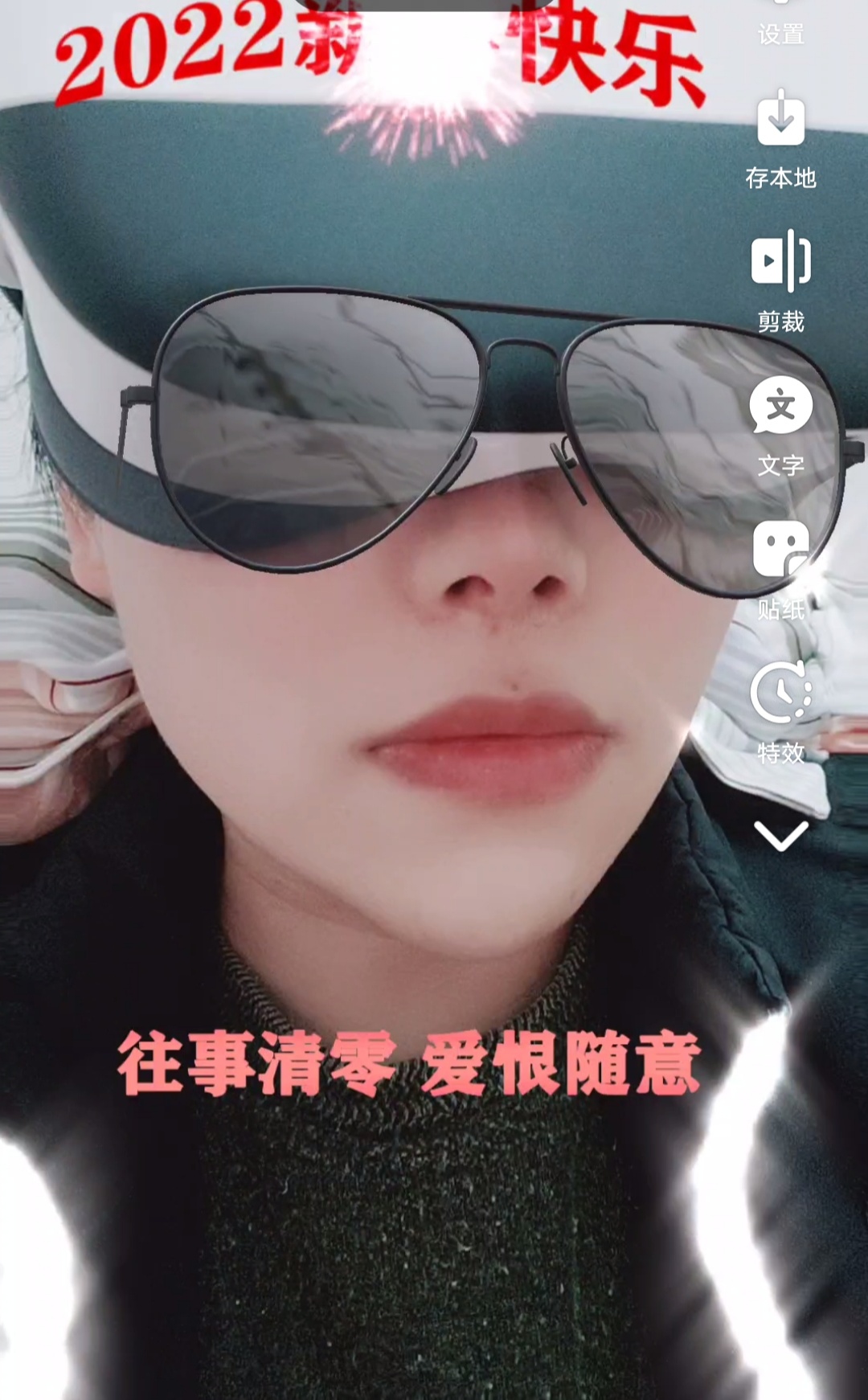The height and width of the screenshot is (1400, 868).
Task: Open the 剪裁 trim tool
Action: tap(780, 277)
